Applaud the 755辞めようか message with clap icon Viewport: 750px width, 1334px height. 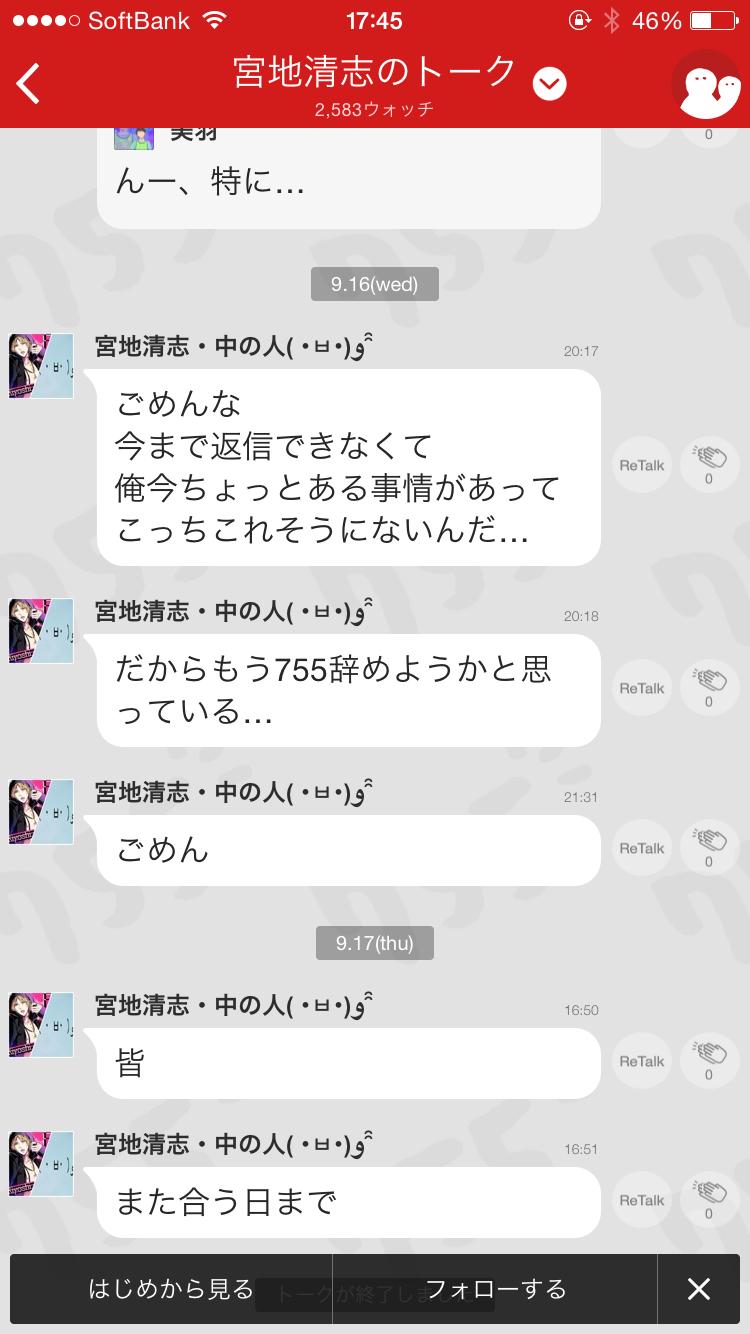709,687
